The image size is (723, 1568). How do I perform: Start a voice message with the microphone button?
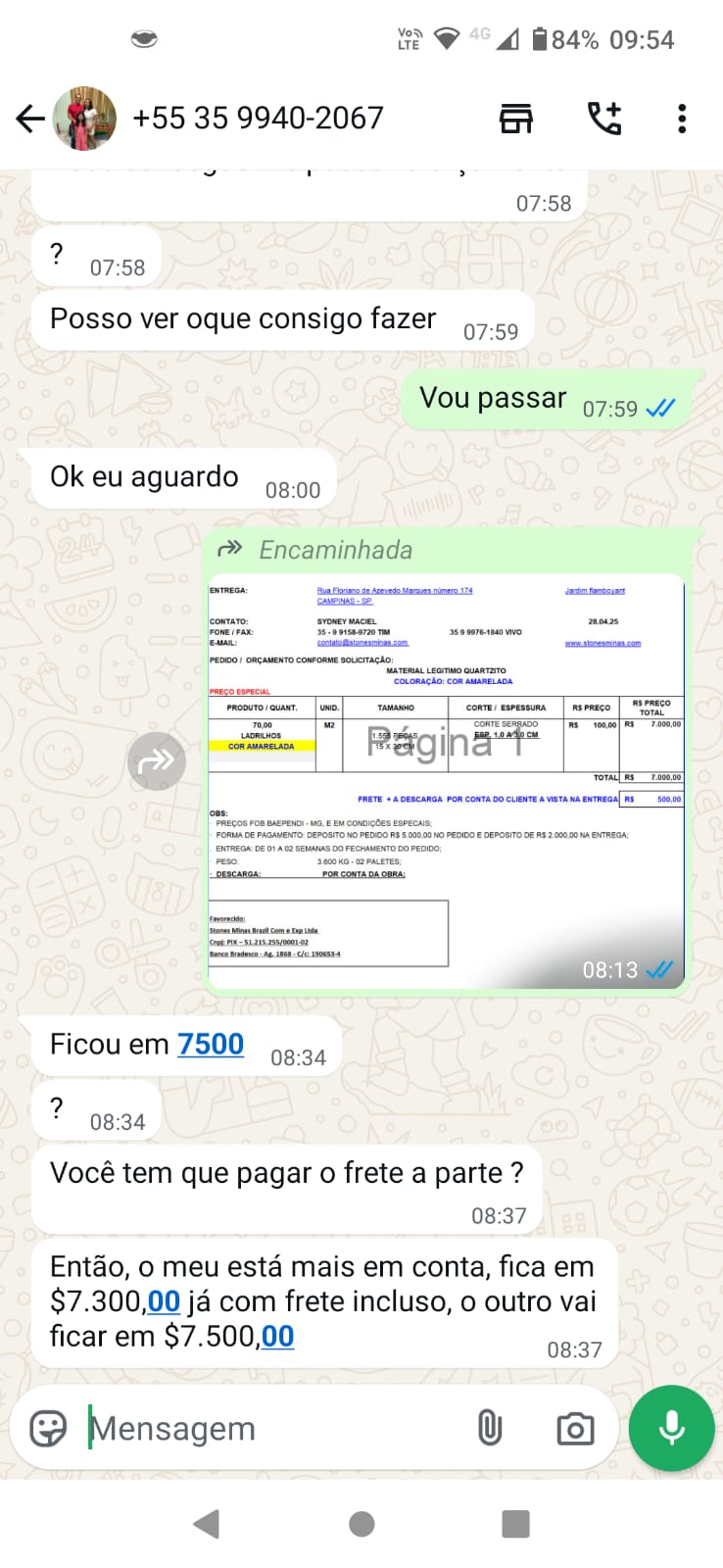pos(670,1428)
